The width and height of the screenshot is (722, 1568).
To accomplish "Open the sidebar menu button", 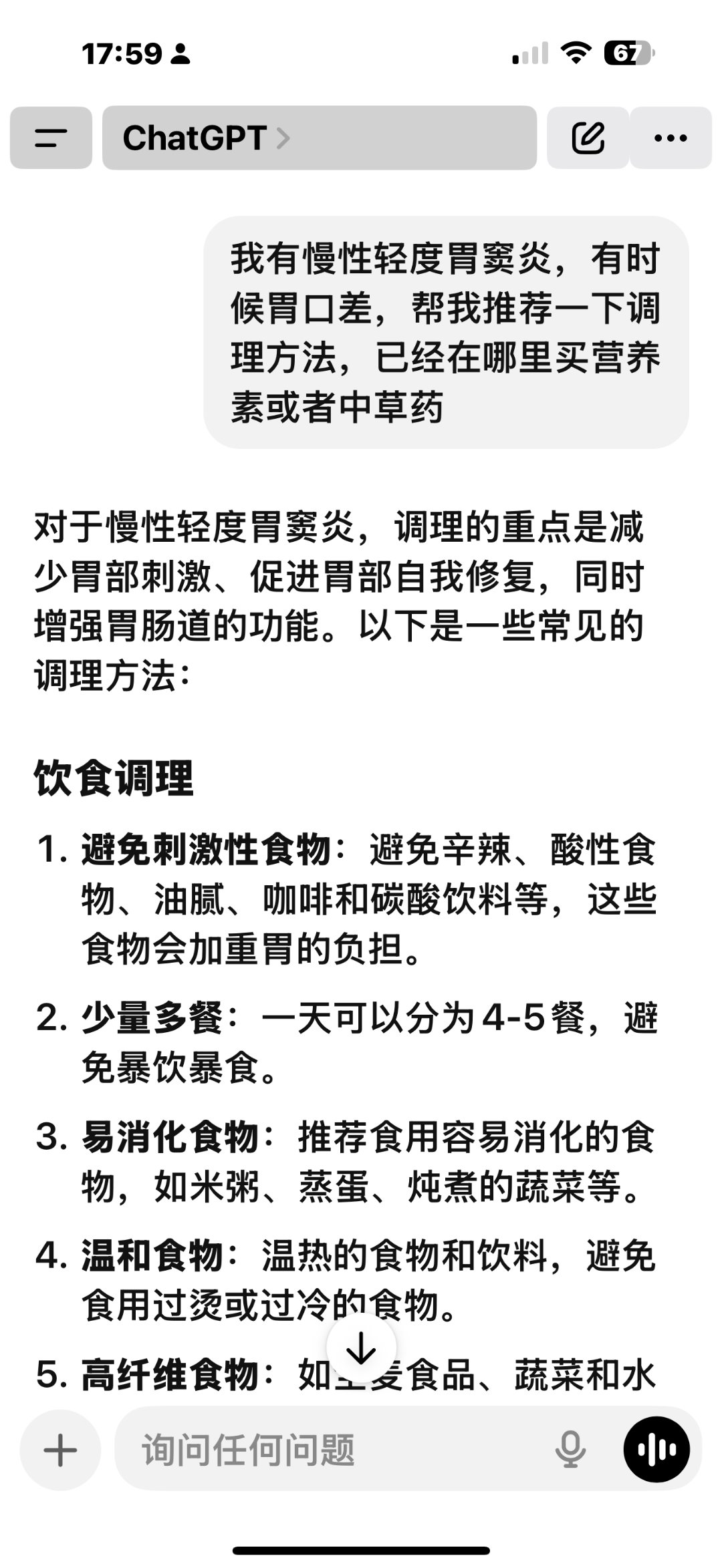I will tap(51, 138).
